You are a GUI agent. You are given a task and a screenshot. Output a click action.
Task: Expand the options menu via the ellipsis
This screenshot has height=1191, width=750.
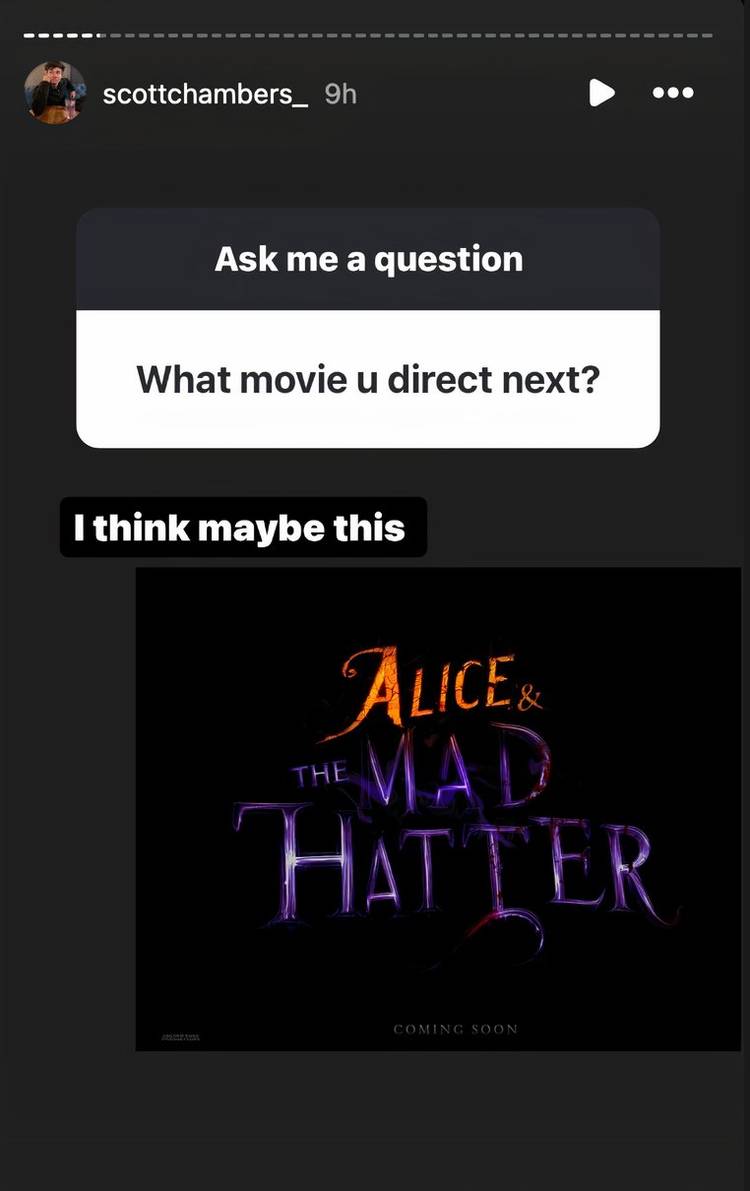[x=673, y=93]
